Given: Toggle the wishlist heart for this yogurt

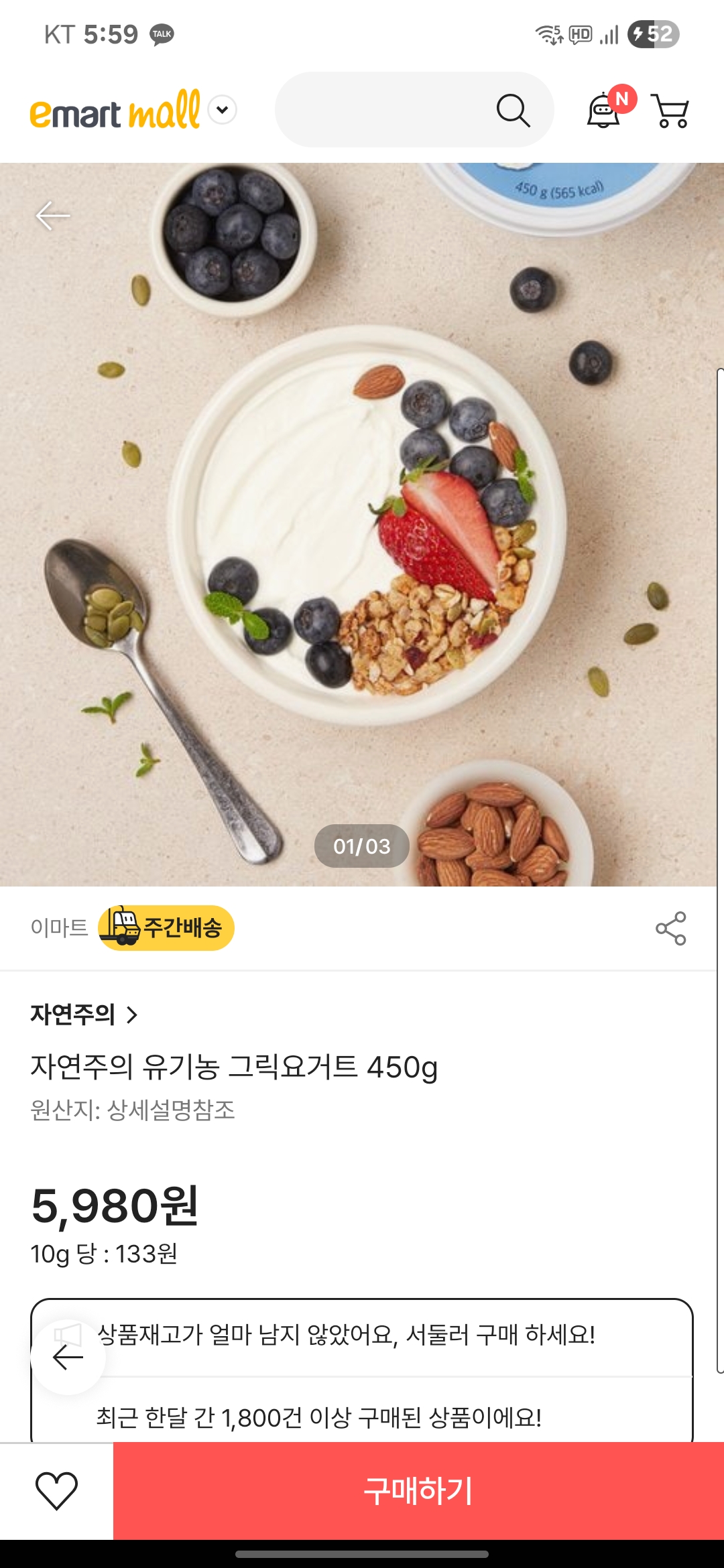Looking at the screenshot, I should pyautogui.click(x=58, y=1490).
